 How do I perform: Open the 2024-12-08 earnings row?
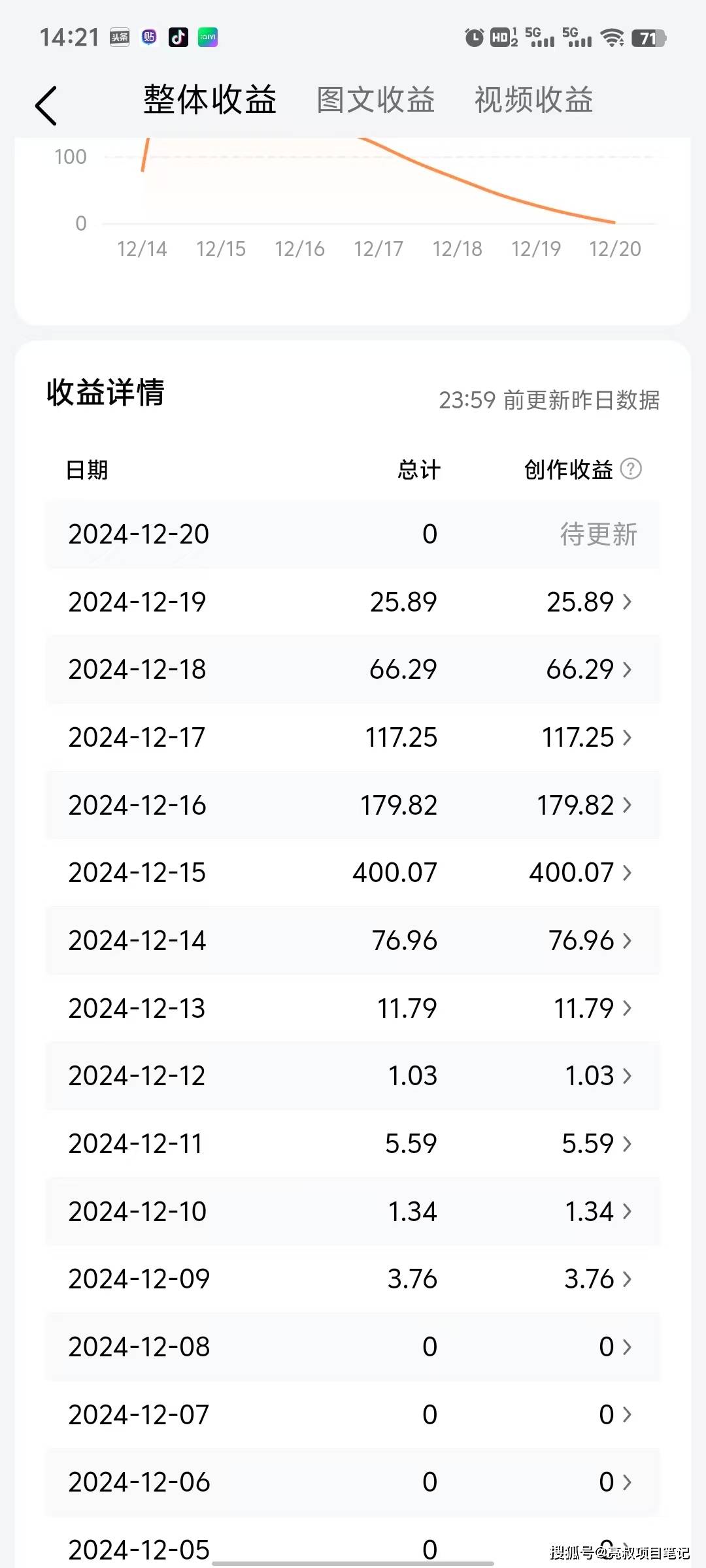[353, 1347]
